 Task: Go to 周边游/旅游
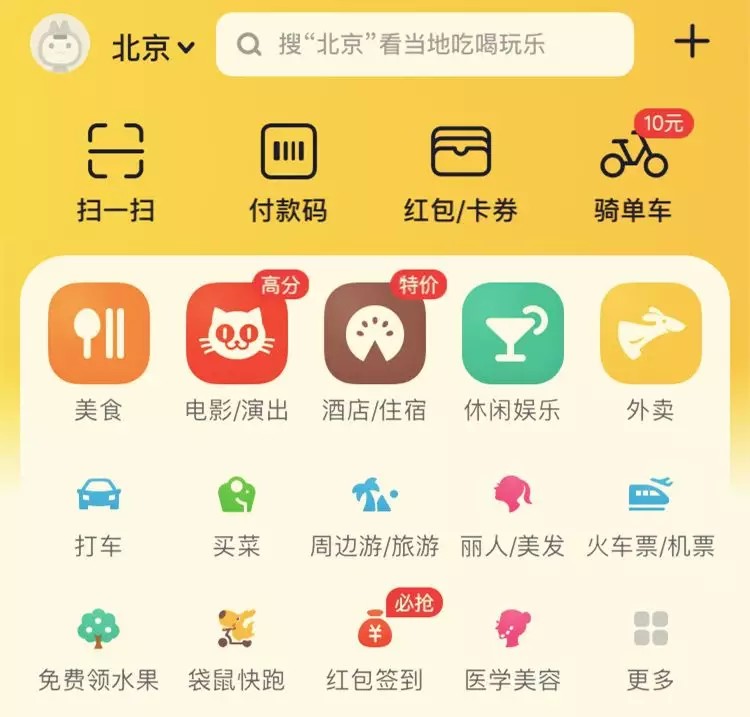click(374, 513)
